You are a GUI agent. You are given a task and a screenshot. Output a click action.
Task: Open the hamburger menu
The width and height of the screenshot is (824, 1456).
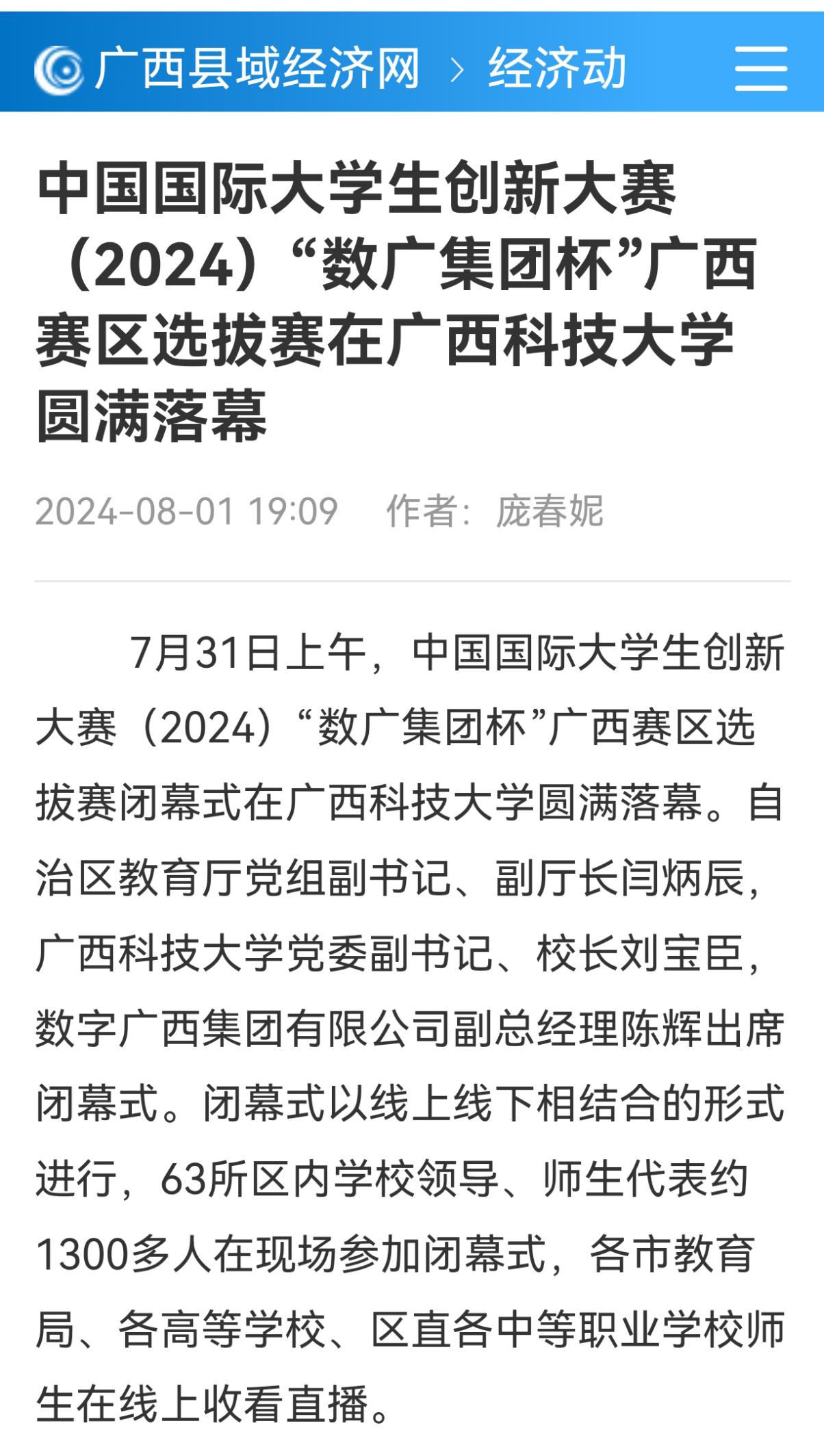click(761, 68)
